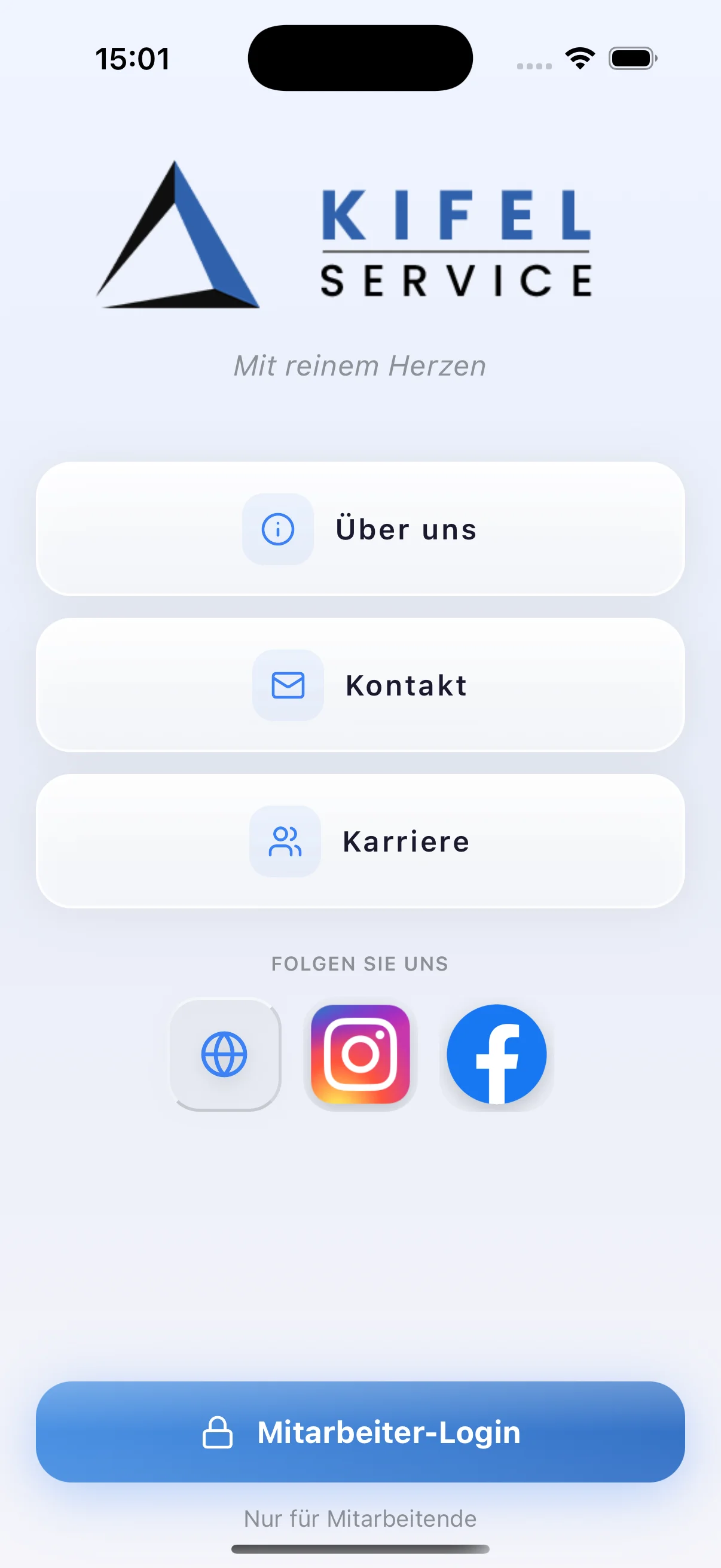Tap the Mit reinem Herzen tagline
This screenshot has width=721, height=1568.
360,365
